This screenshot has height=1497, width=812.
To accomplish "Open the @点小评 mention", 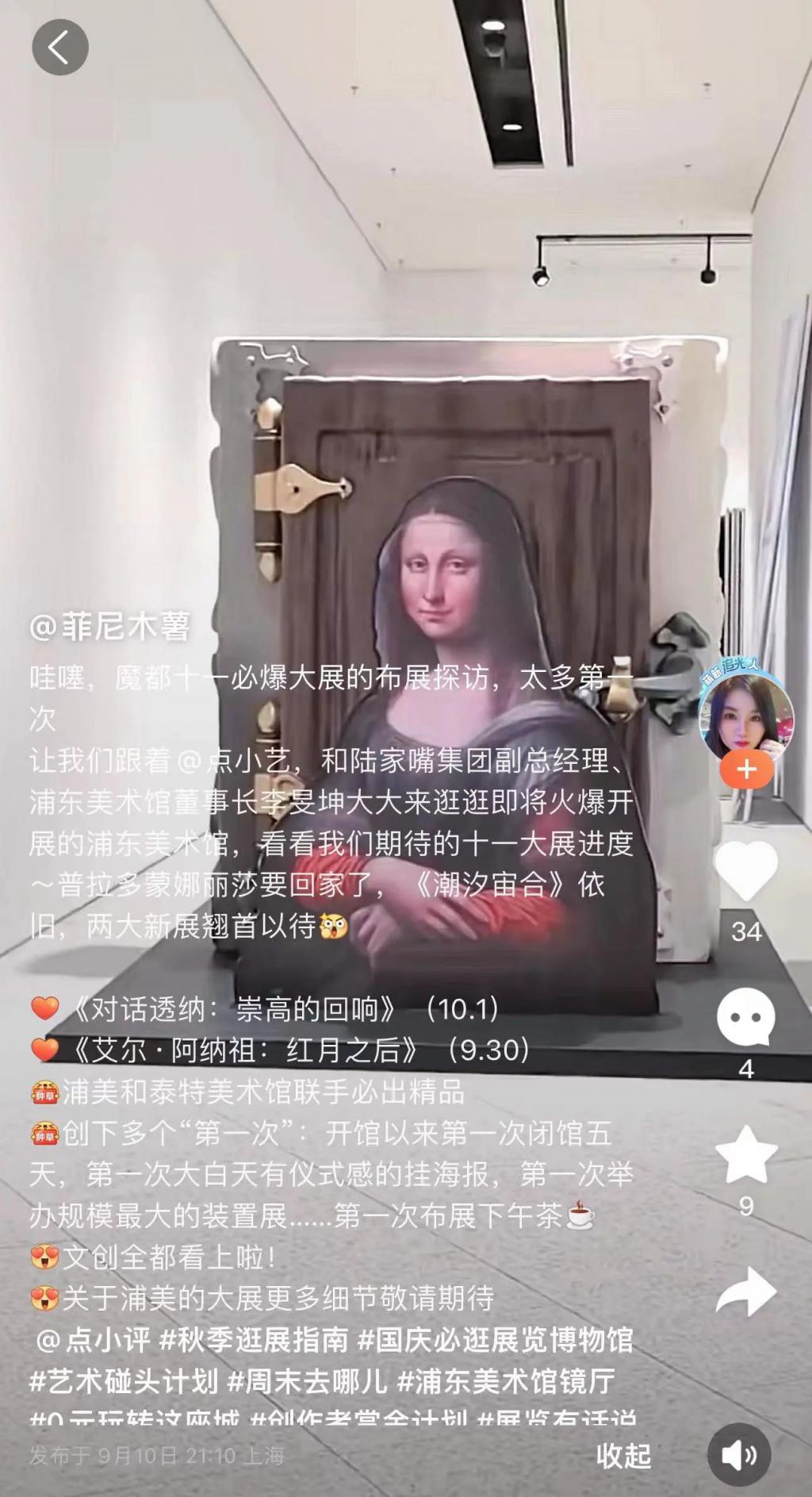I will [x=93, y=1340].
